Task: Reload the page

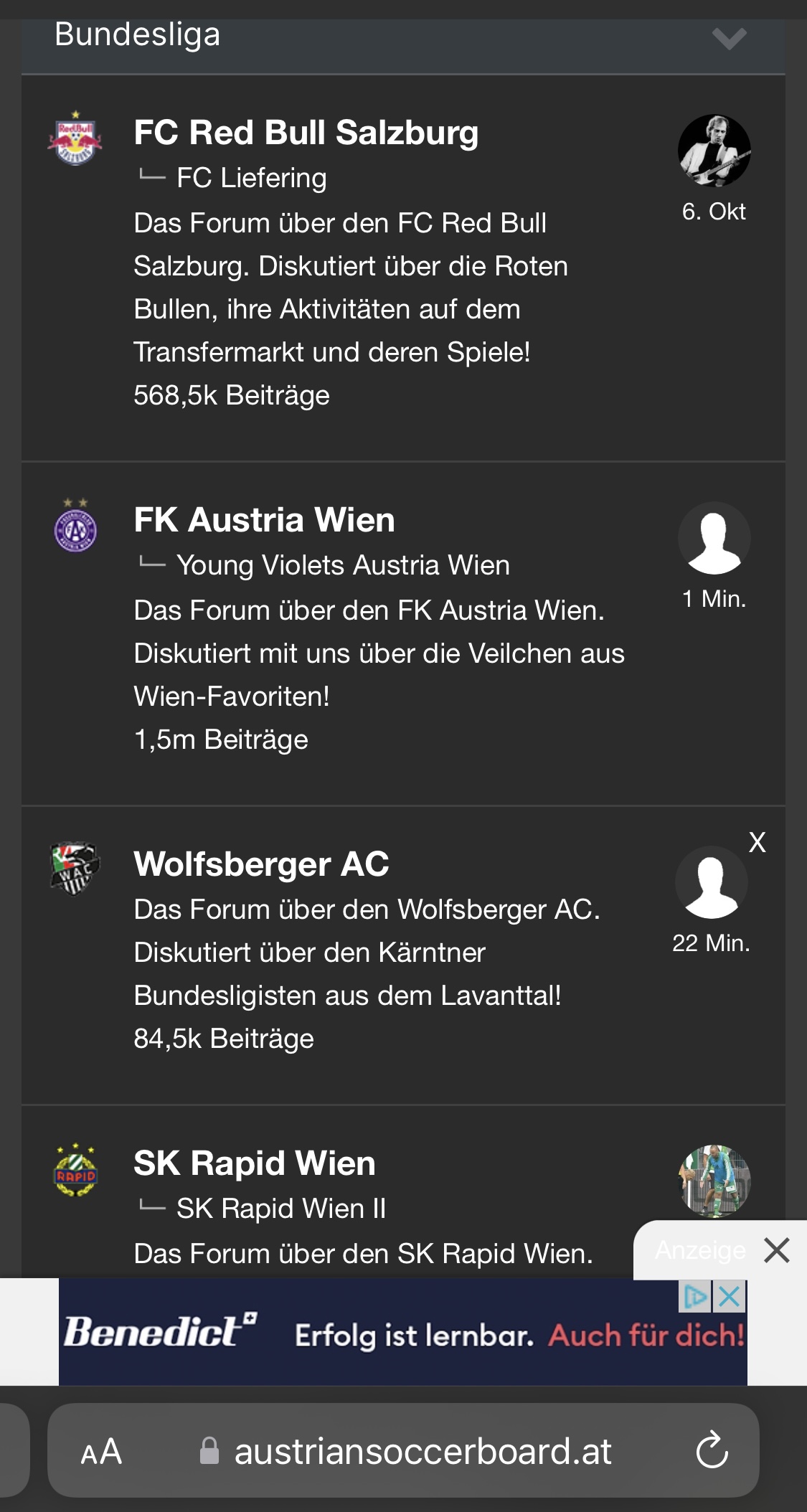Action: (x=712, y=1450)
